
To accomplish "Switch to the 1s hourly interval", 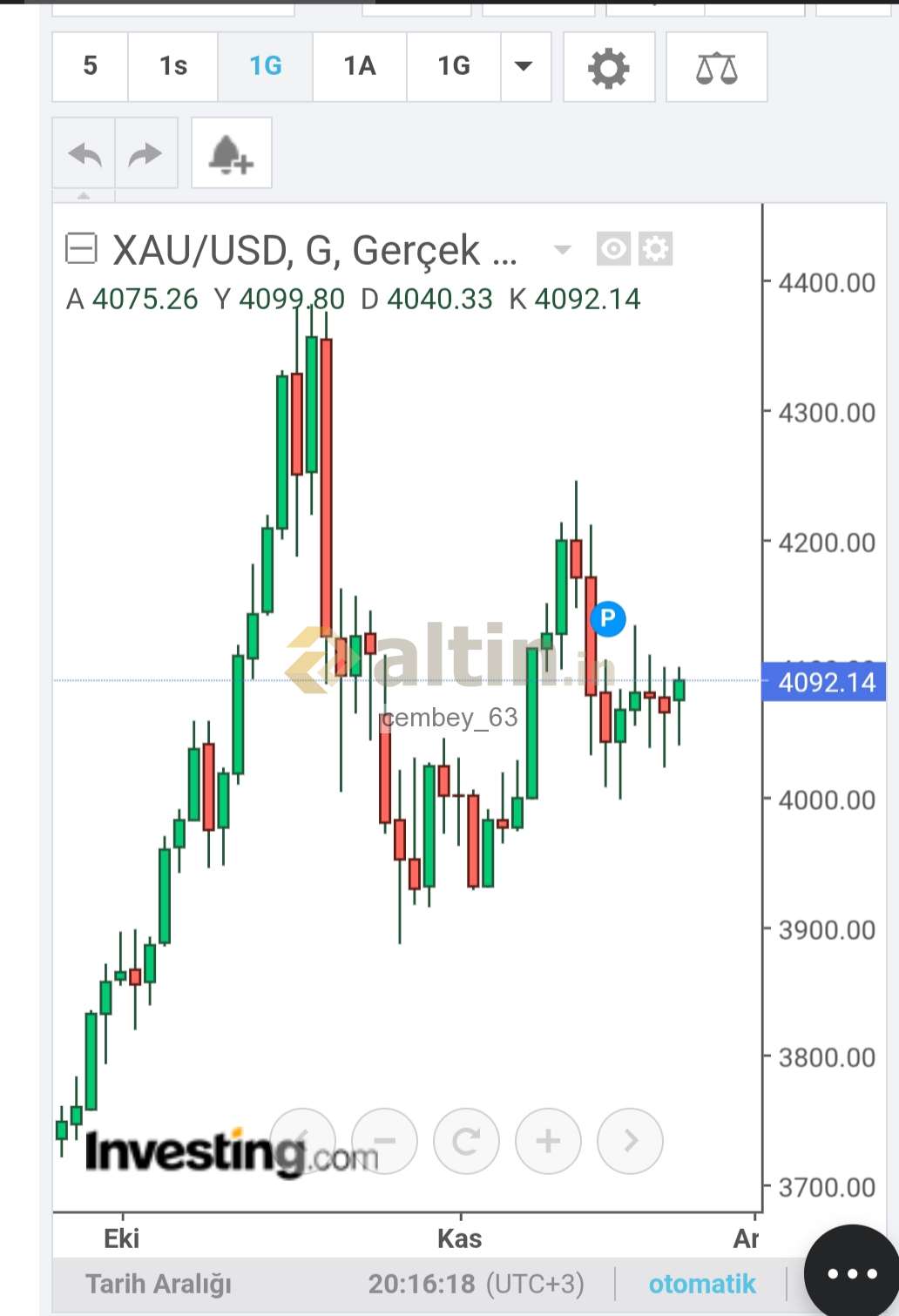I will [x=172, y=66].
